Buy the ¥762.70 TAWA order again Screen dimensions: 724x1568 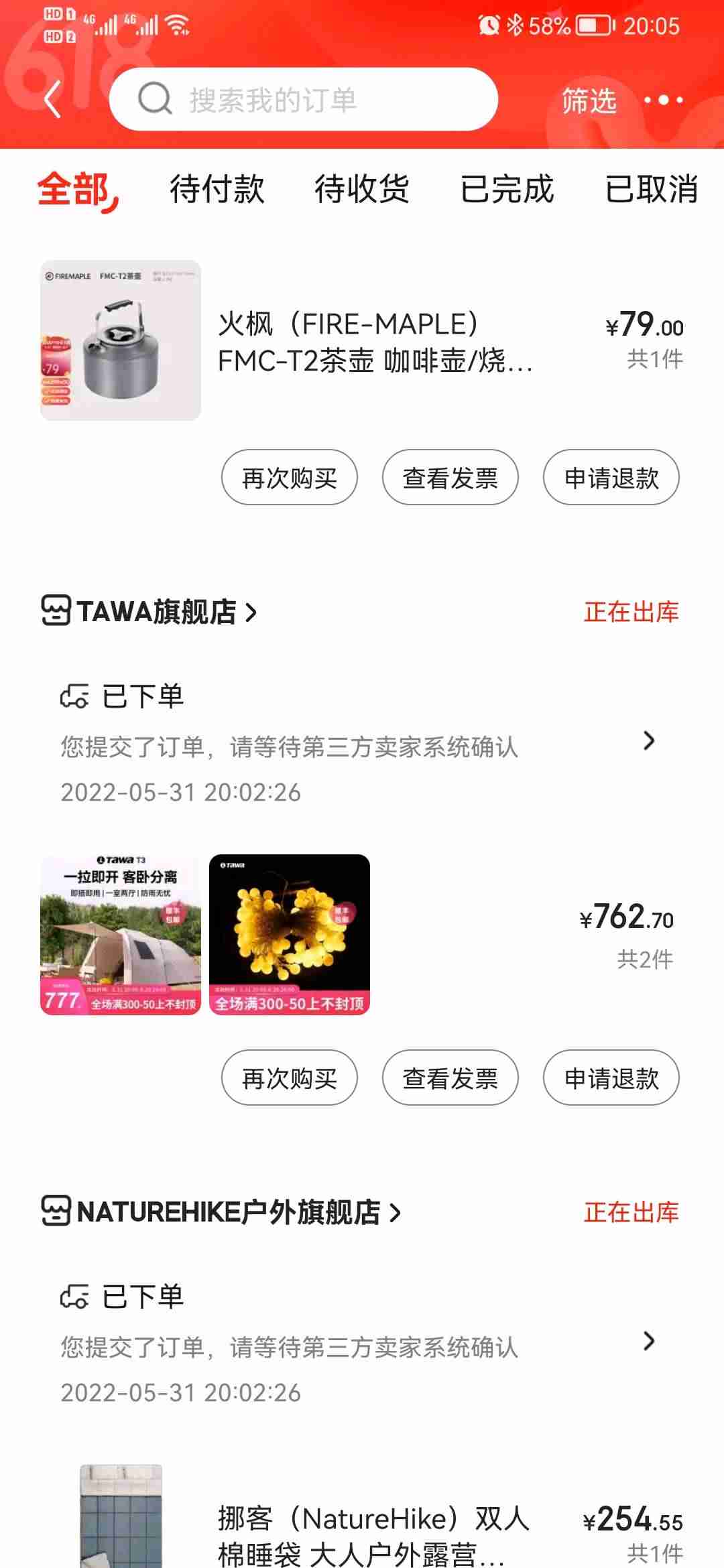click(290, 1078)
